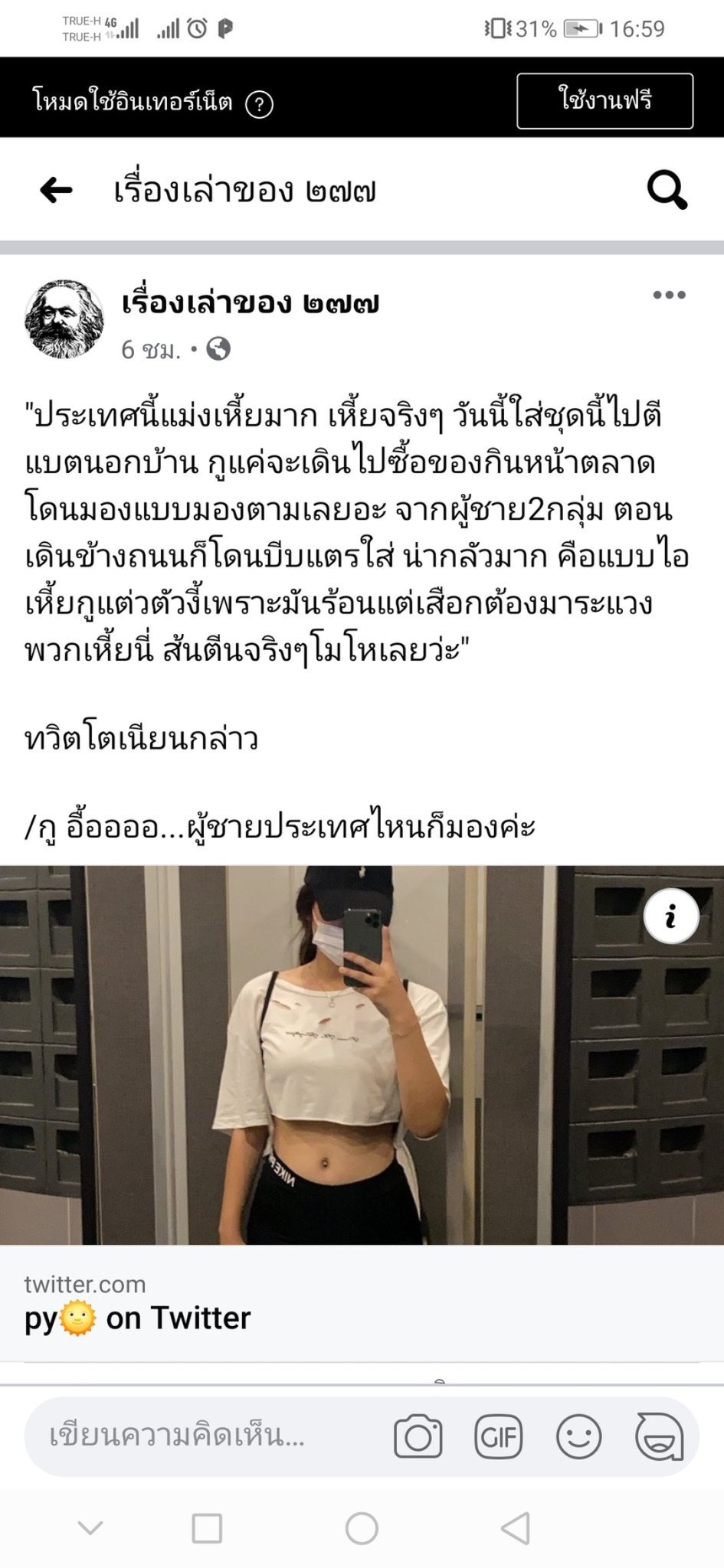Show link info via the i icon

pos(671,916)
